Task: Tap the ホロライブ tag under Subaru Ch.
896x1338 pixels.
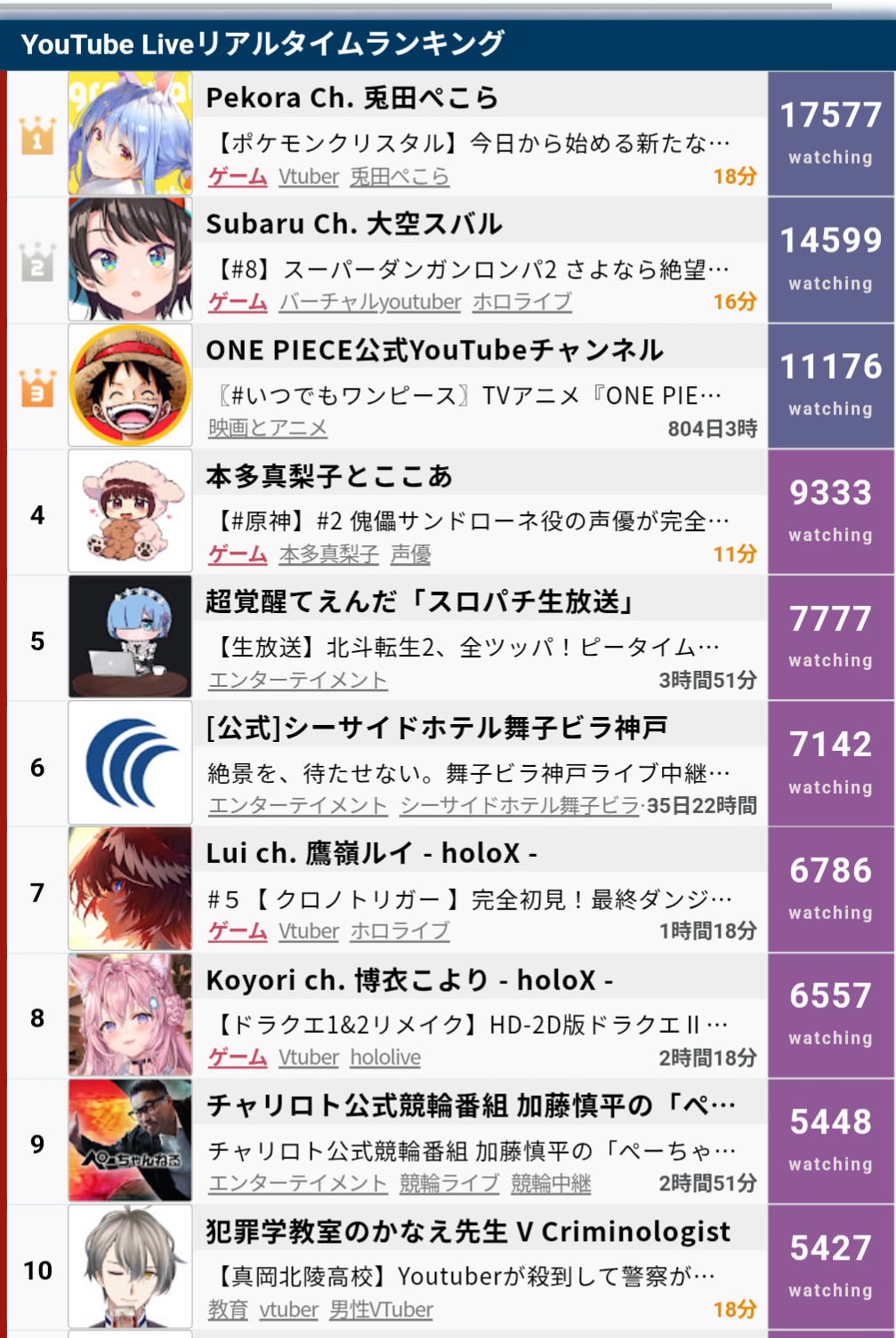Action: 521,302
